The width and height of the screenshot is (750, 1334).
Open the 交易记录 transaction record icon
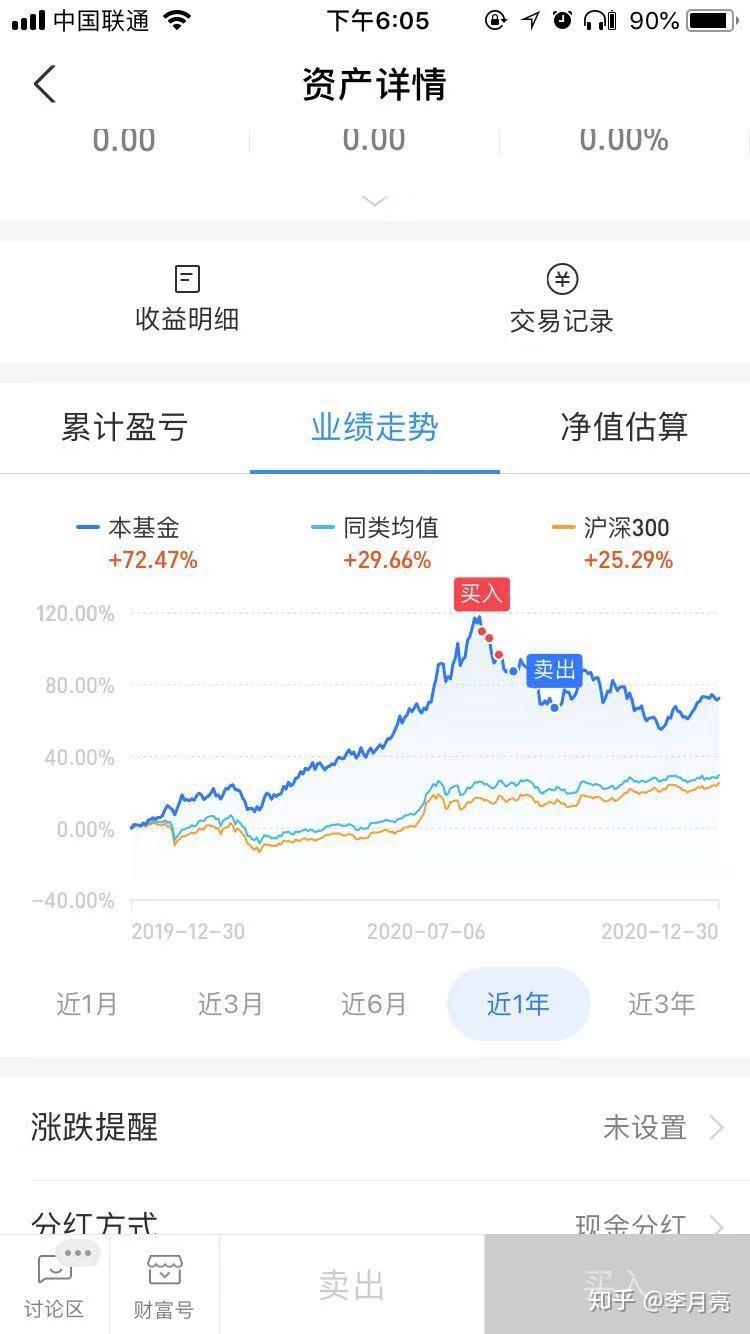click(560, 295)
